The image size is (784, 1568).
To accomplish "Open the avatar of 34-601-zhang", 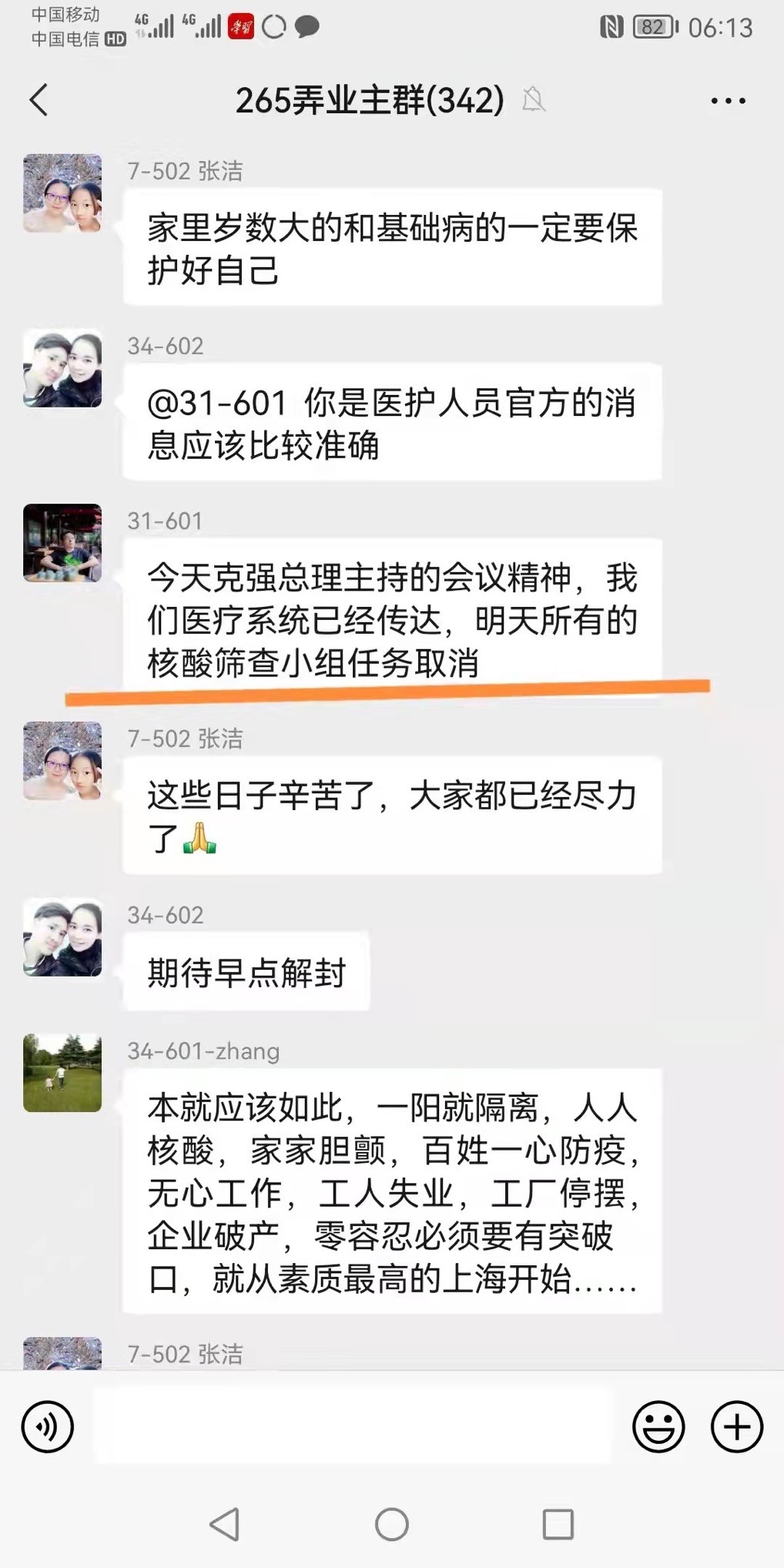I will (x=62, y=1073).
